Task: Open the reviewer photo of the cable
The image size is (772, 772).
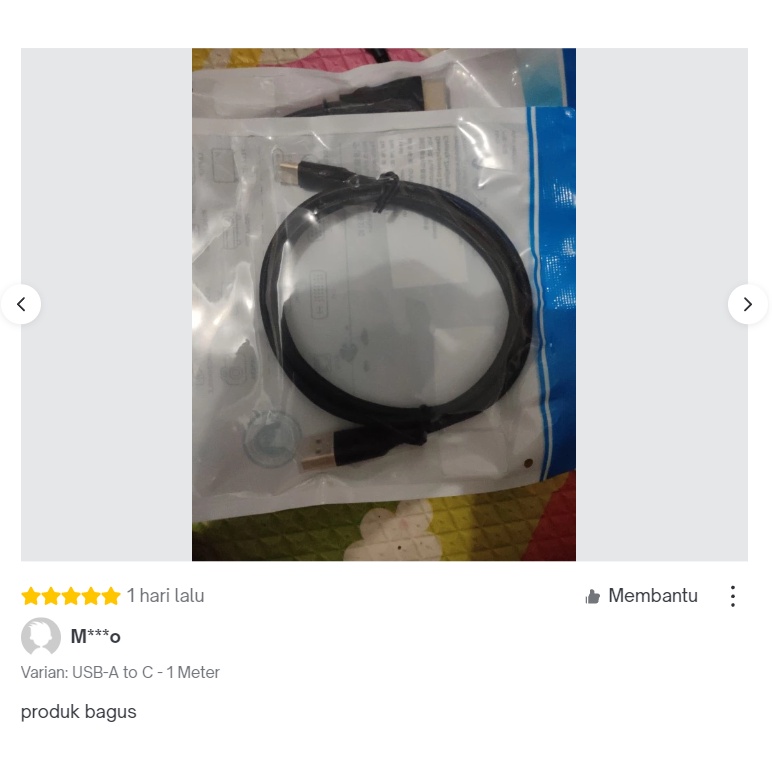Action: pyautogui.click(x=384, y=304)
